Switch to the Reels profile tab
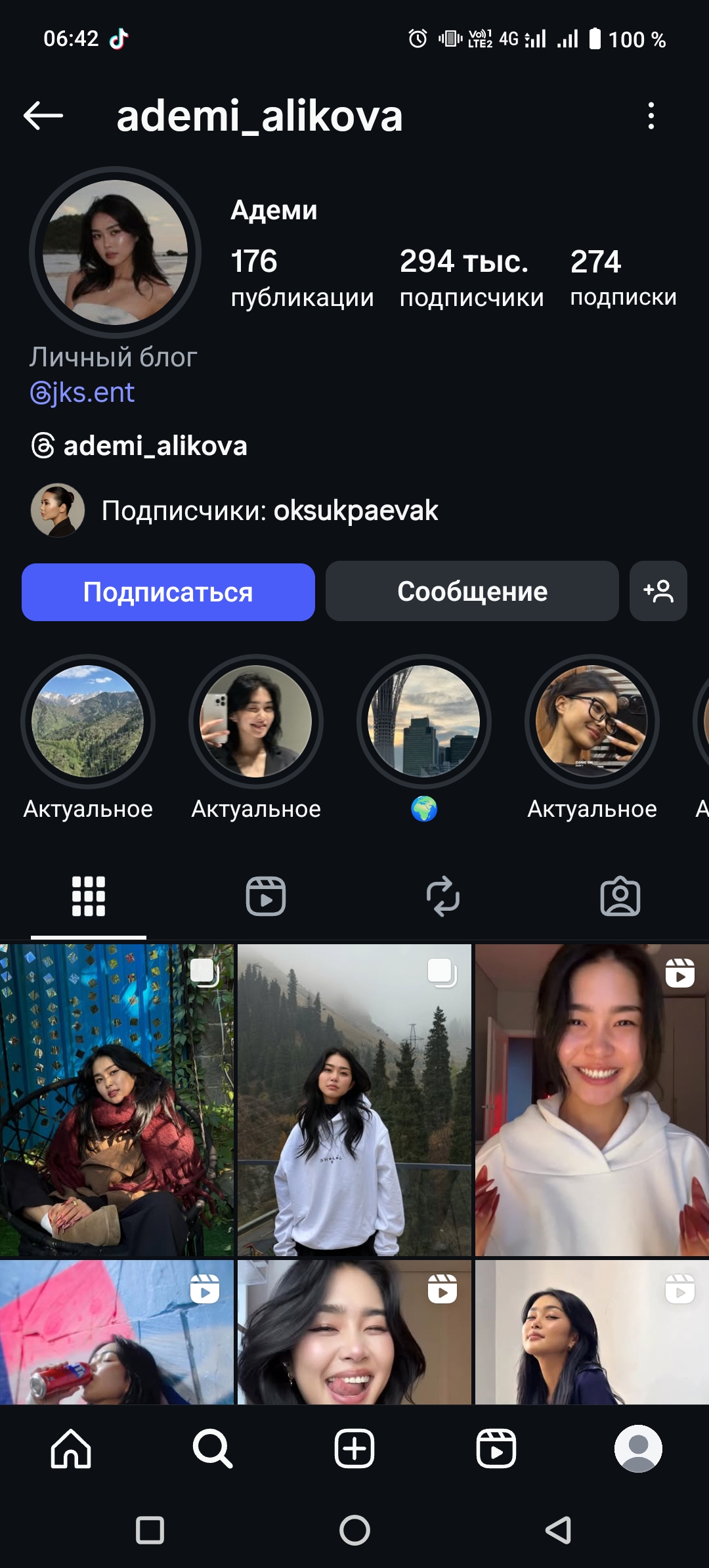 [265, 896]
